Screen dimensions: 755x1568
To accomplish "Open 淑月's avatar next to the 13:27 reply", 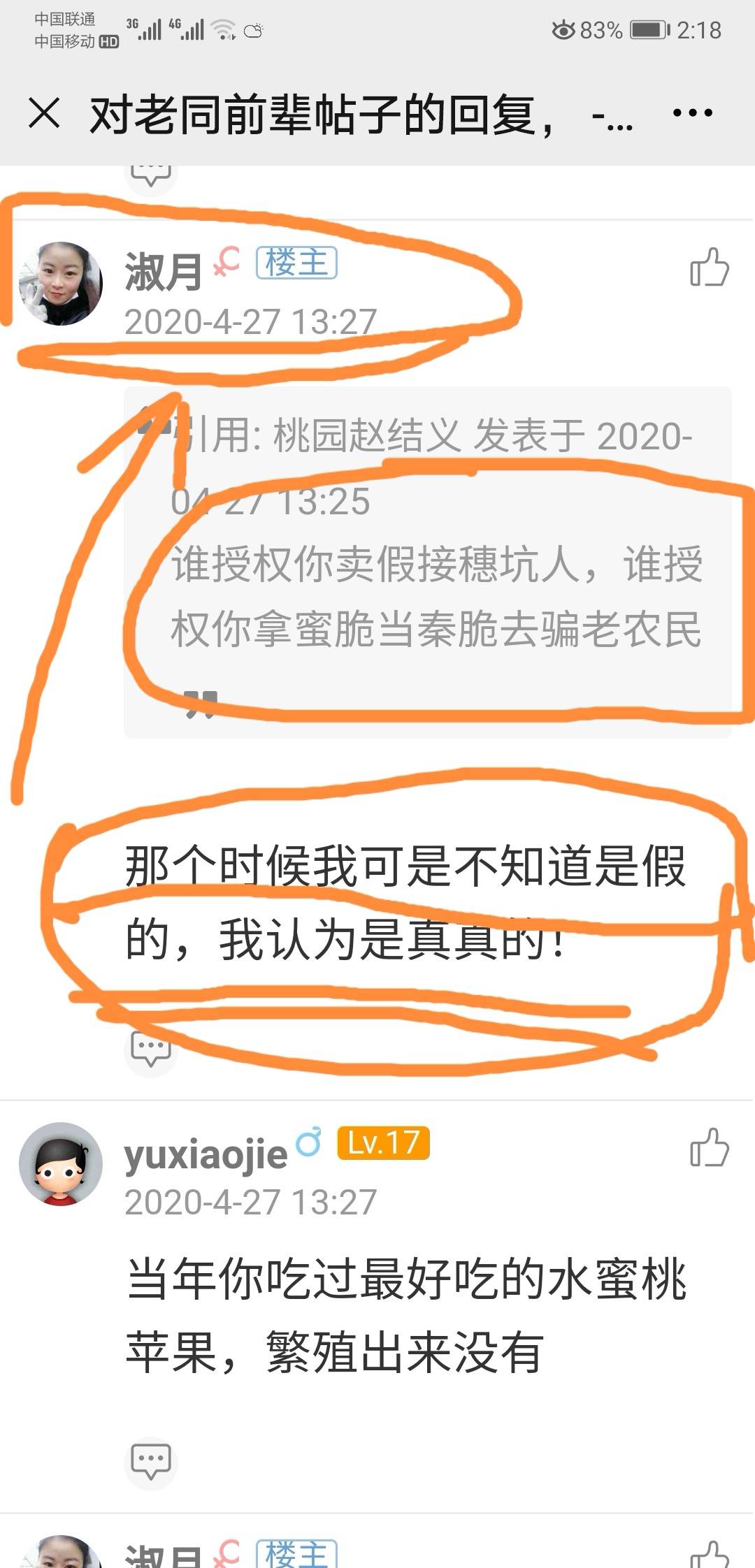I will click(61, 283).
